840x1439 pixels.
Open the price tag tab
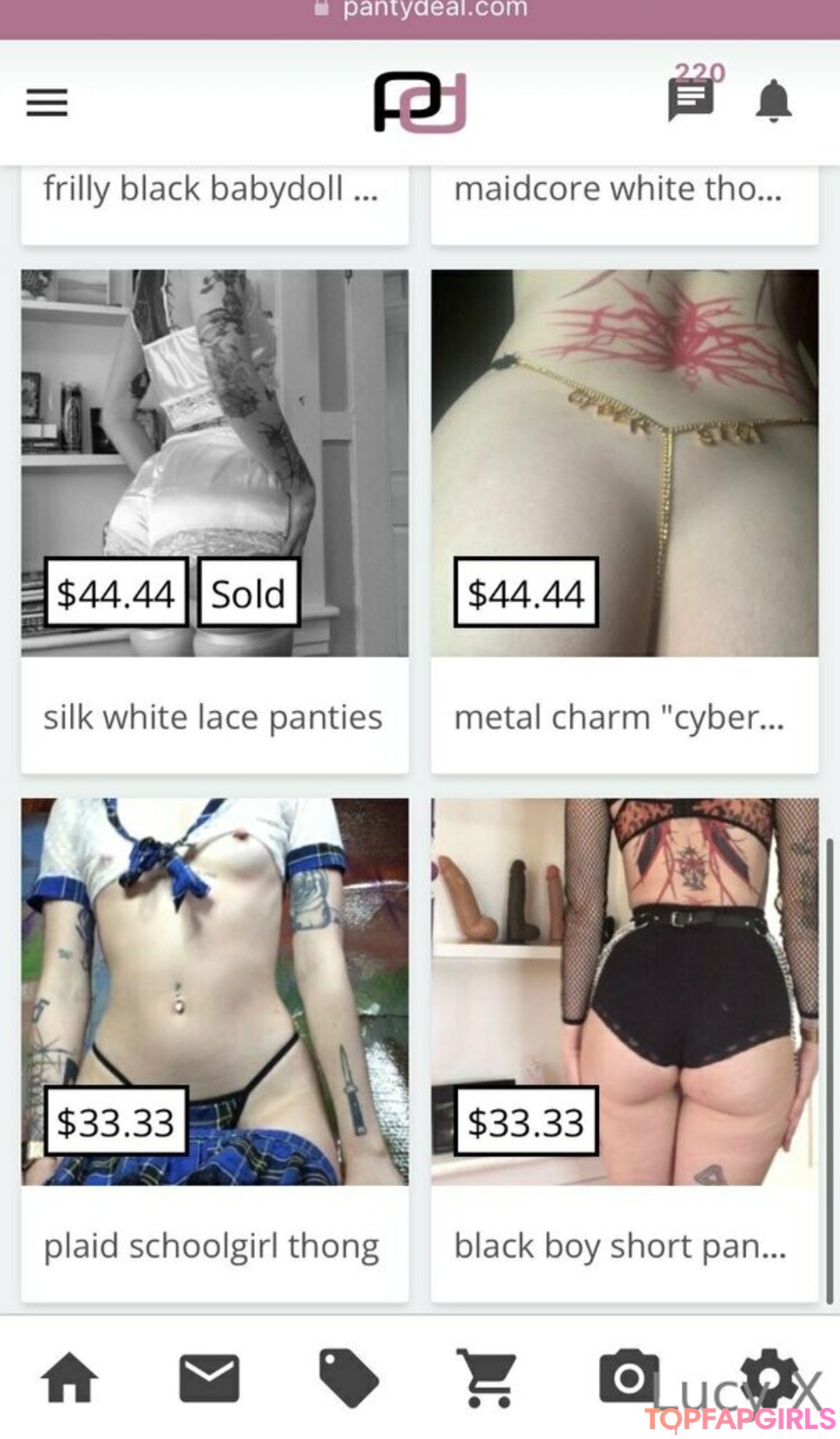[x=348, y=1378]
